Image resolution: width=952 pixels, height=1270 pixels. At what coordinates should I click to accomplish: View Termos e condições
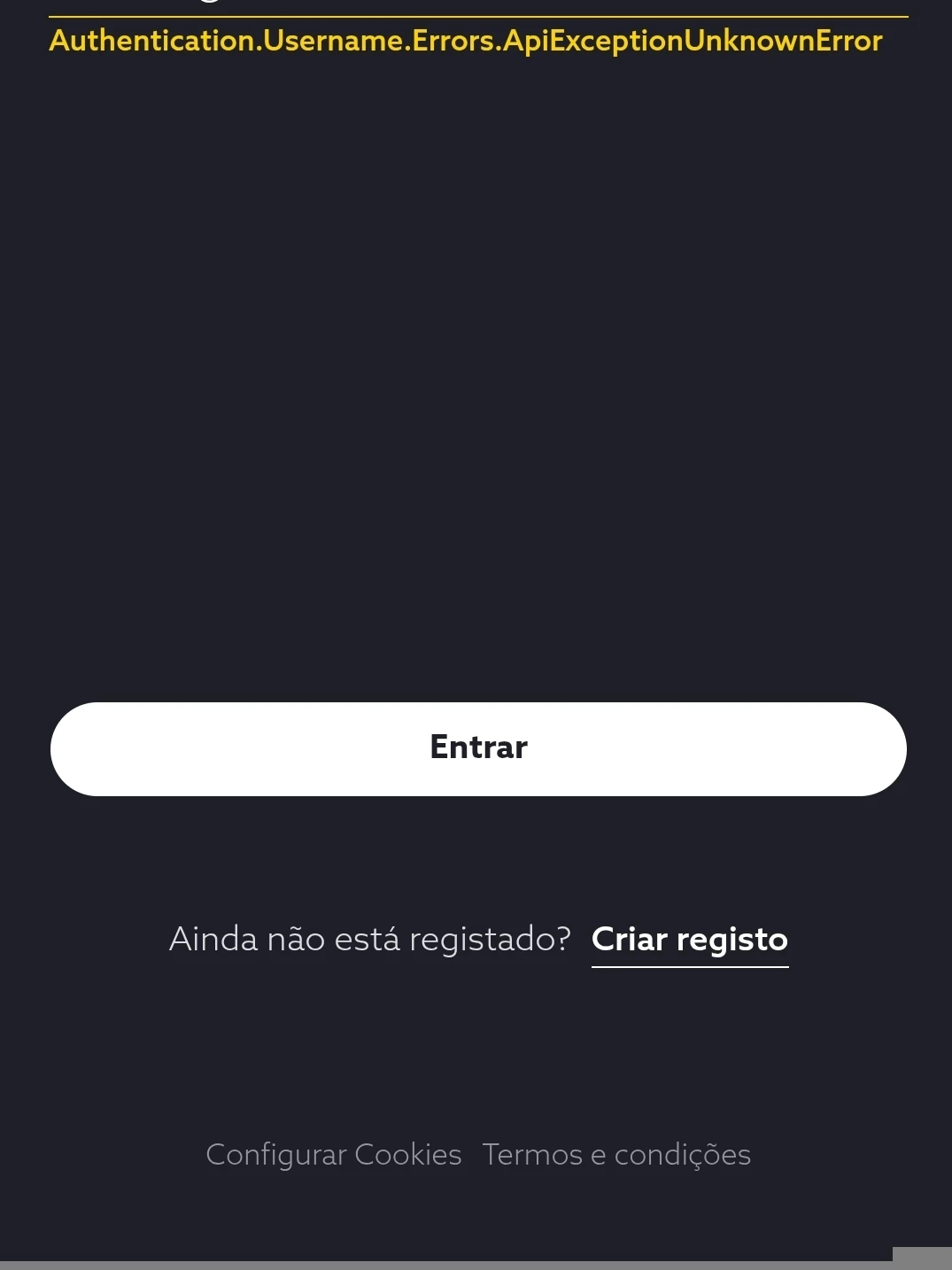pos(616,1155)
